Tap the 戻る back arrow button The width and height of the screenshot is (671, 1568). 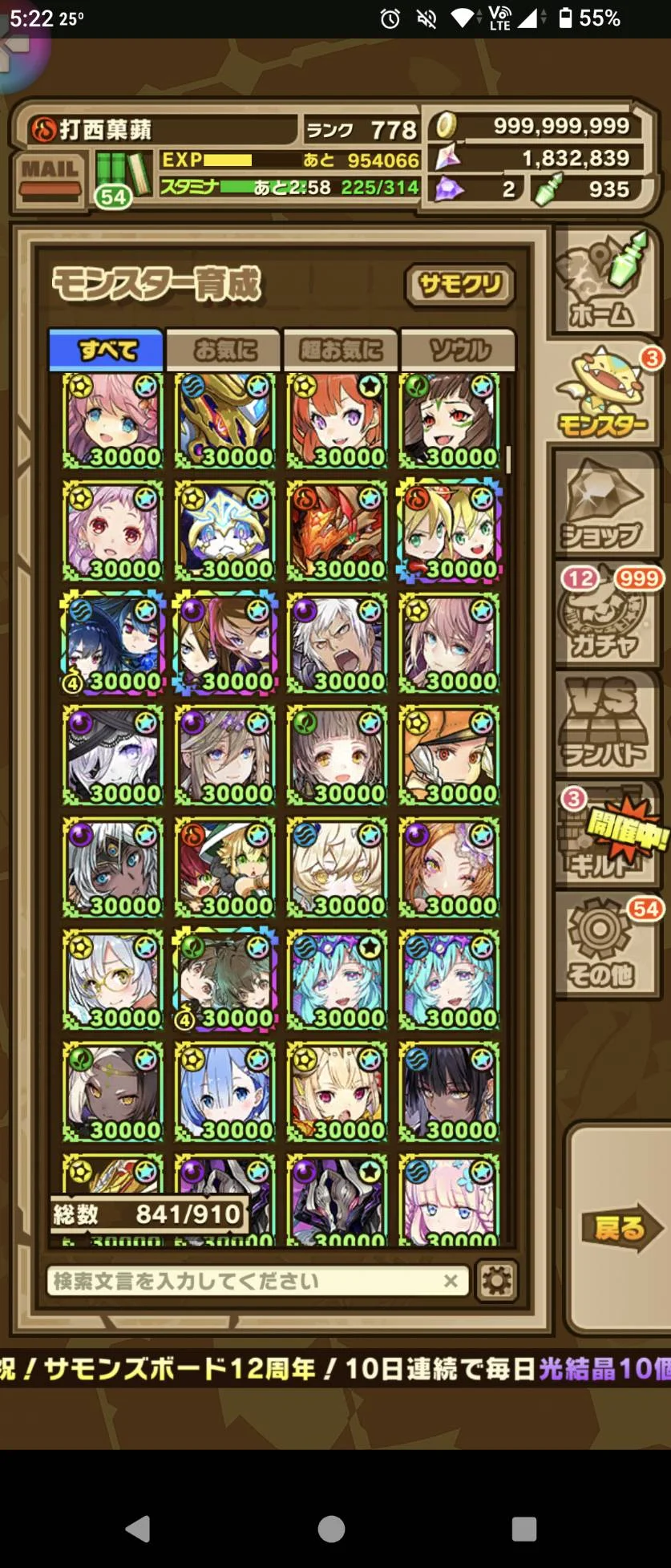pyautogui.click(x=619, y=1227)
